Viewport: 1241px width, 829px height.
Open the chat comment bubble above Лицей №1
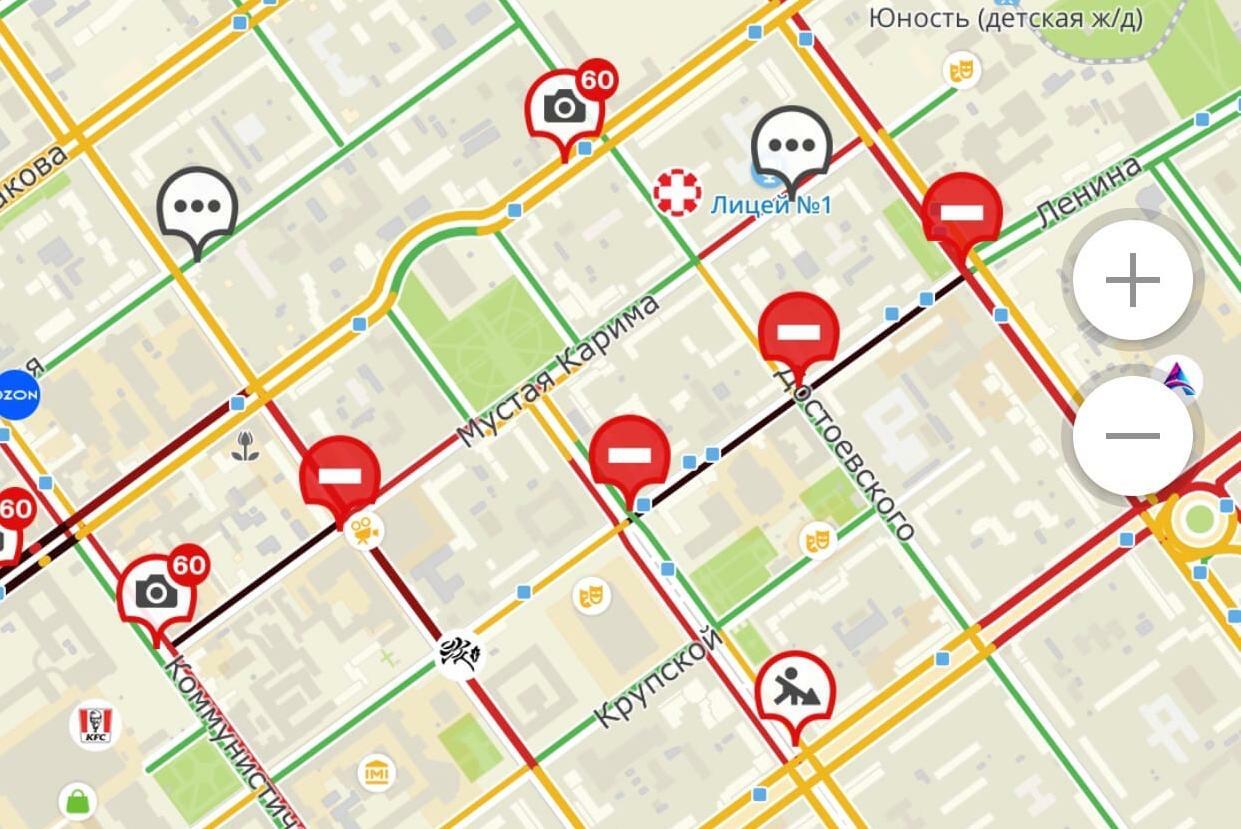pos(792,146)
